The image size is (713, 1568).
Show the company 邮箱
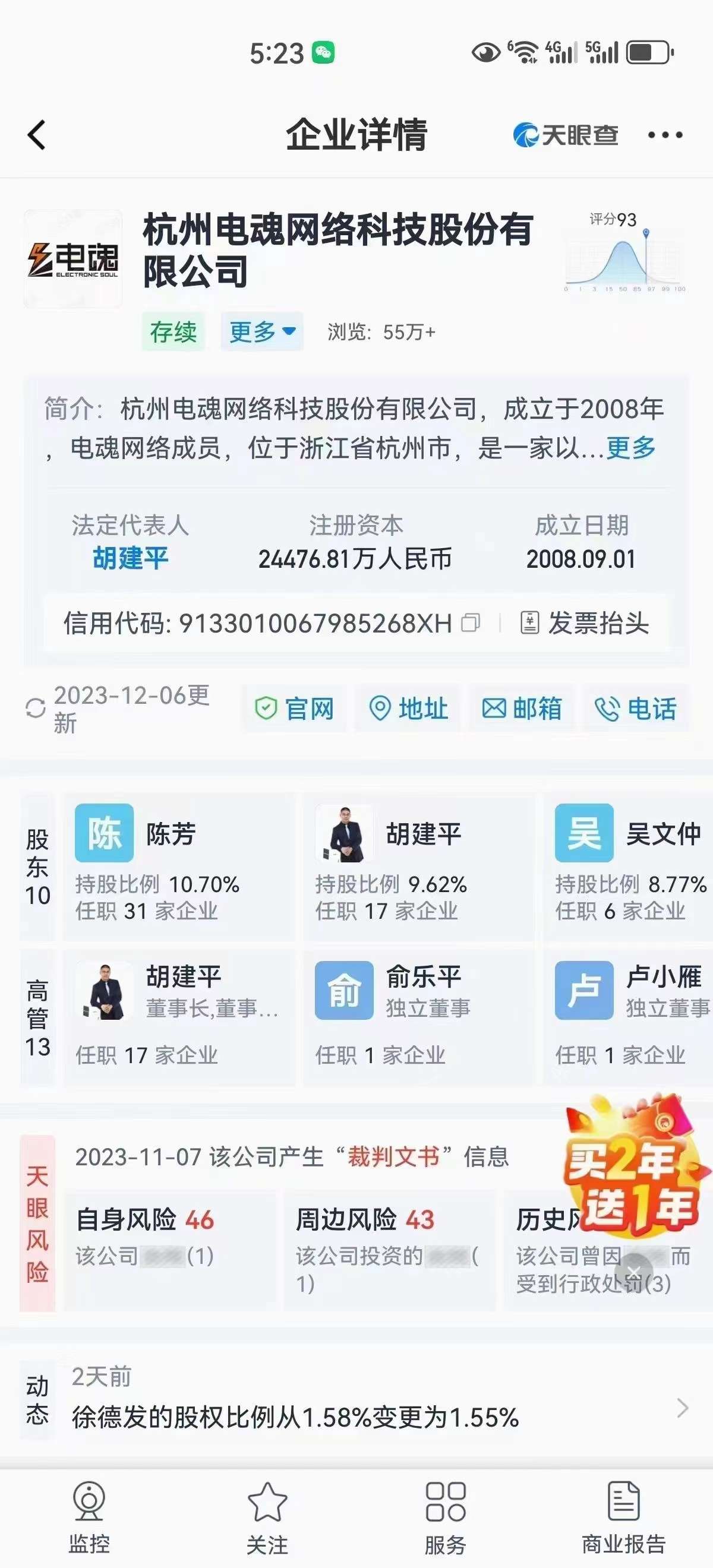(x=522, y=709)
